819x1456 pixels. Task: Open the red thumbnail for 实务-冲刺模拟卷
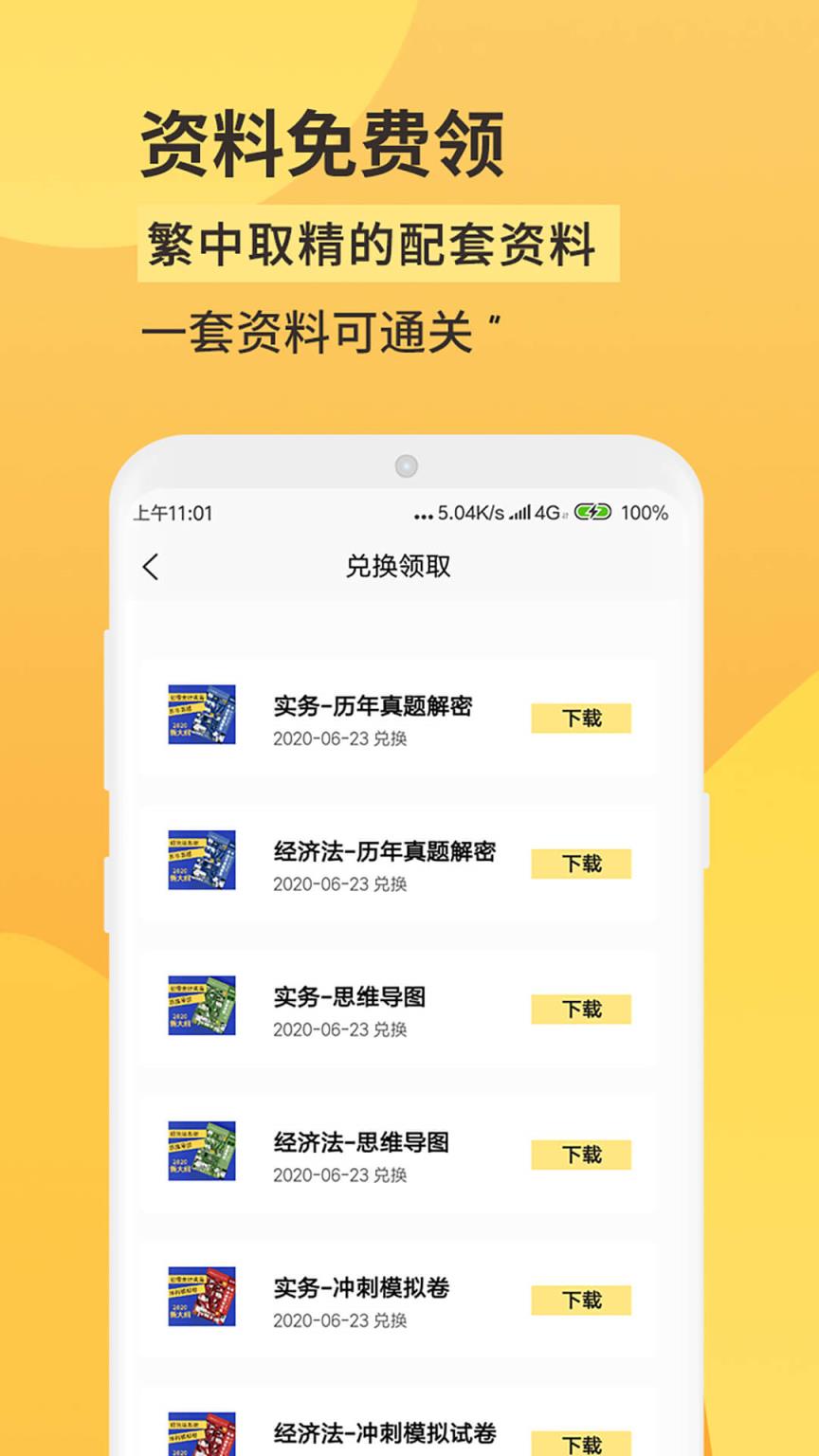click(202, 1300)
